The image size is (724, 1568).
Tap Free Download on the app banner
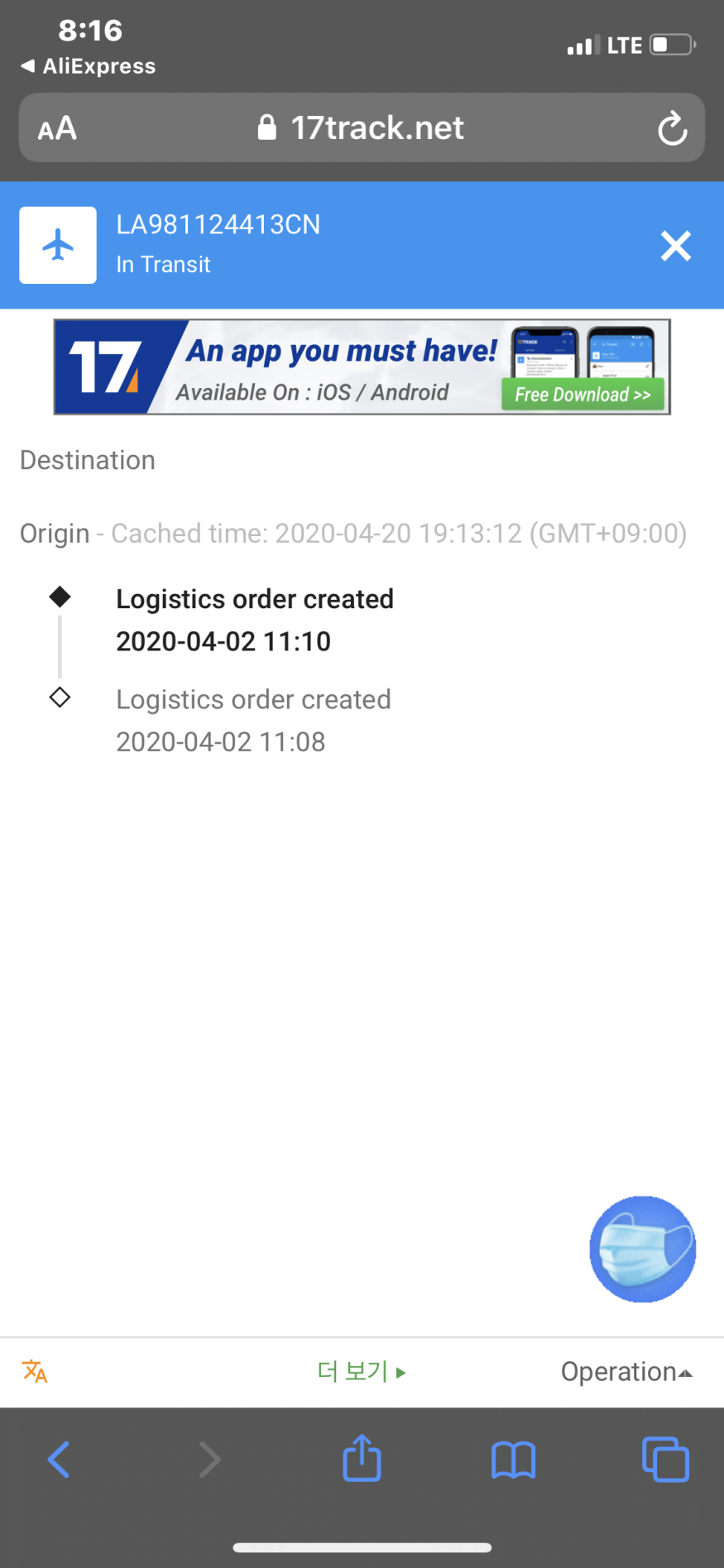(x=583, y=395)
